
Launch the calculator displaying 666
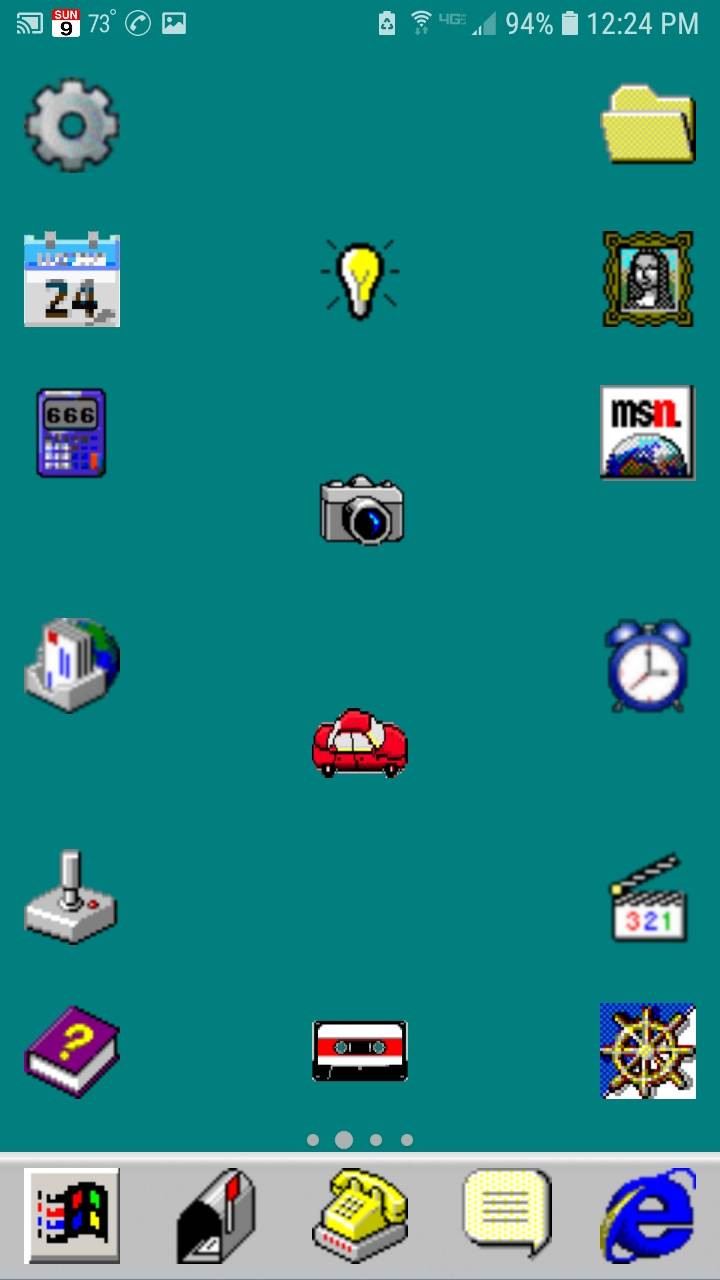pyautogui.click(x=71, y=432)
